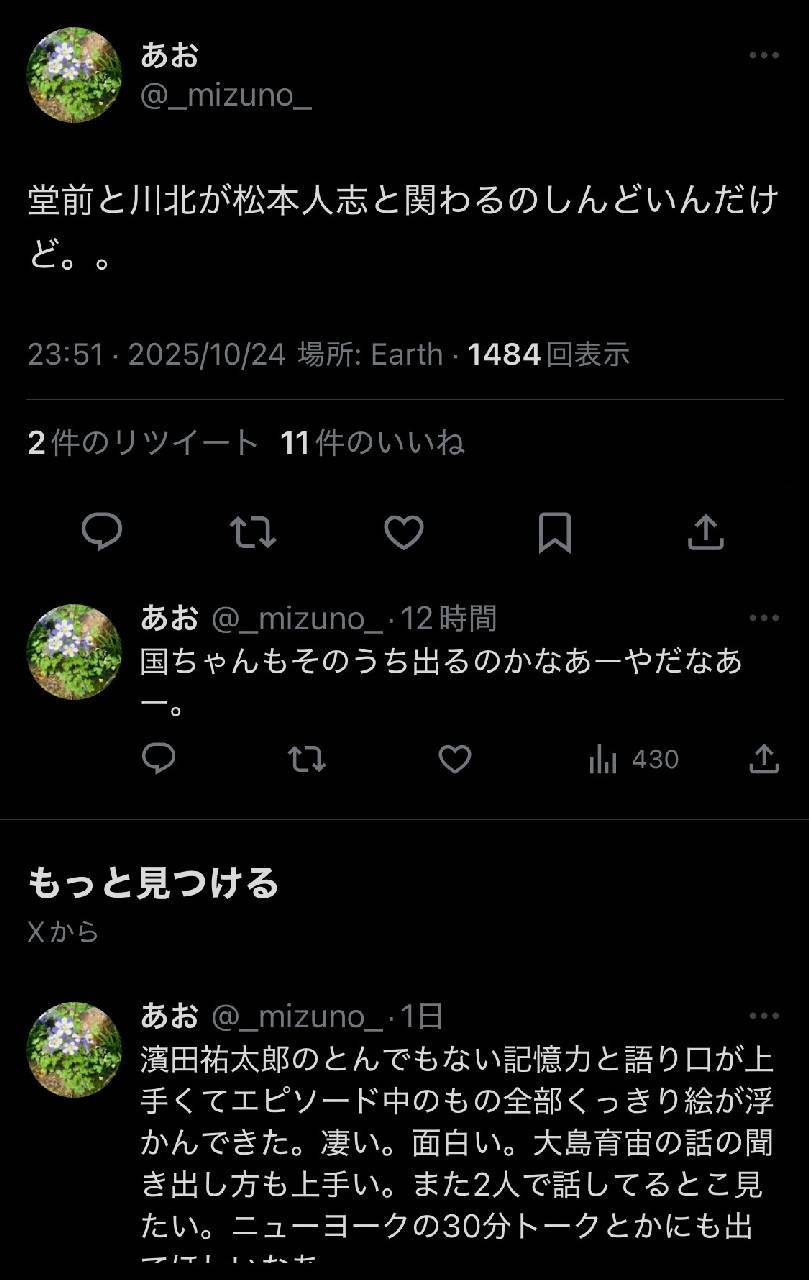Open overflow menu on the 濱田祐太郎 tweet
The height and width of the screenshot is (1280, 809).
click(x=764, y=1016)
